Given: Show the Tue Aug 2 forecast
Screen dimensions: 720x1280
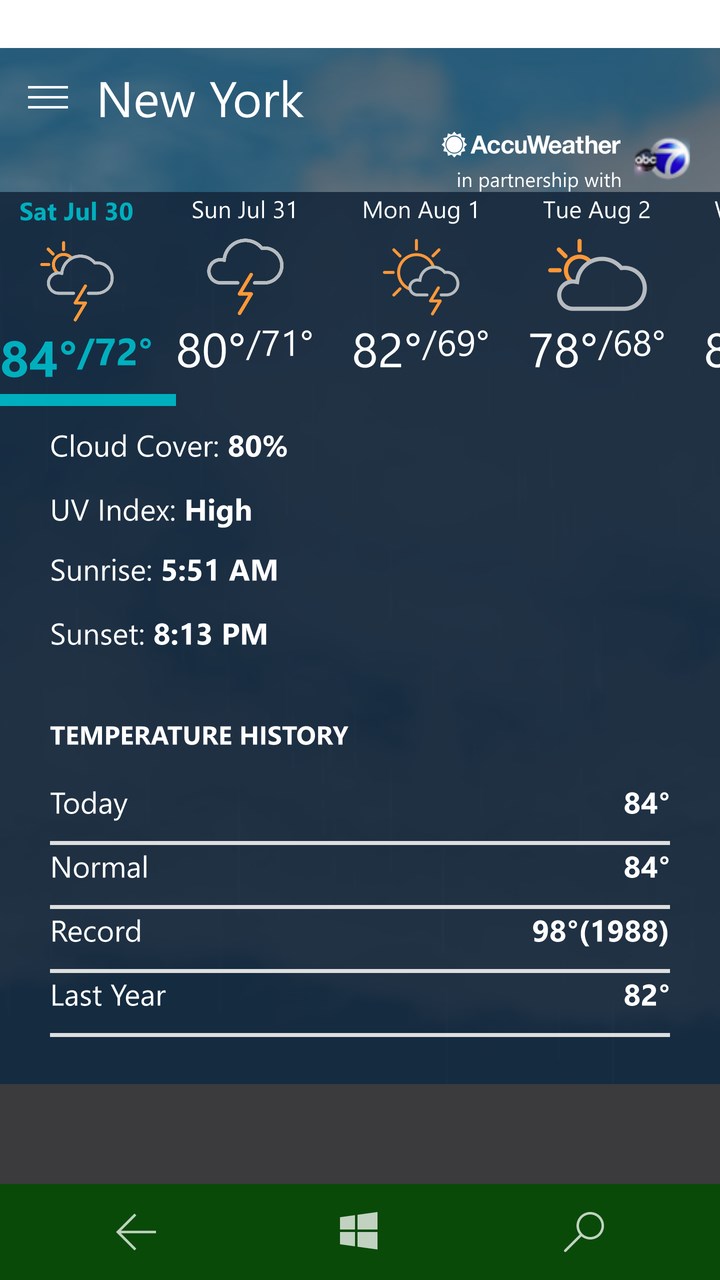Looking at the screenshot, I should [597, 290].
